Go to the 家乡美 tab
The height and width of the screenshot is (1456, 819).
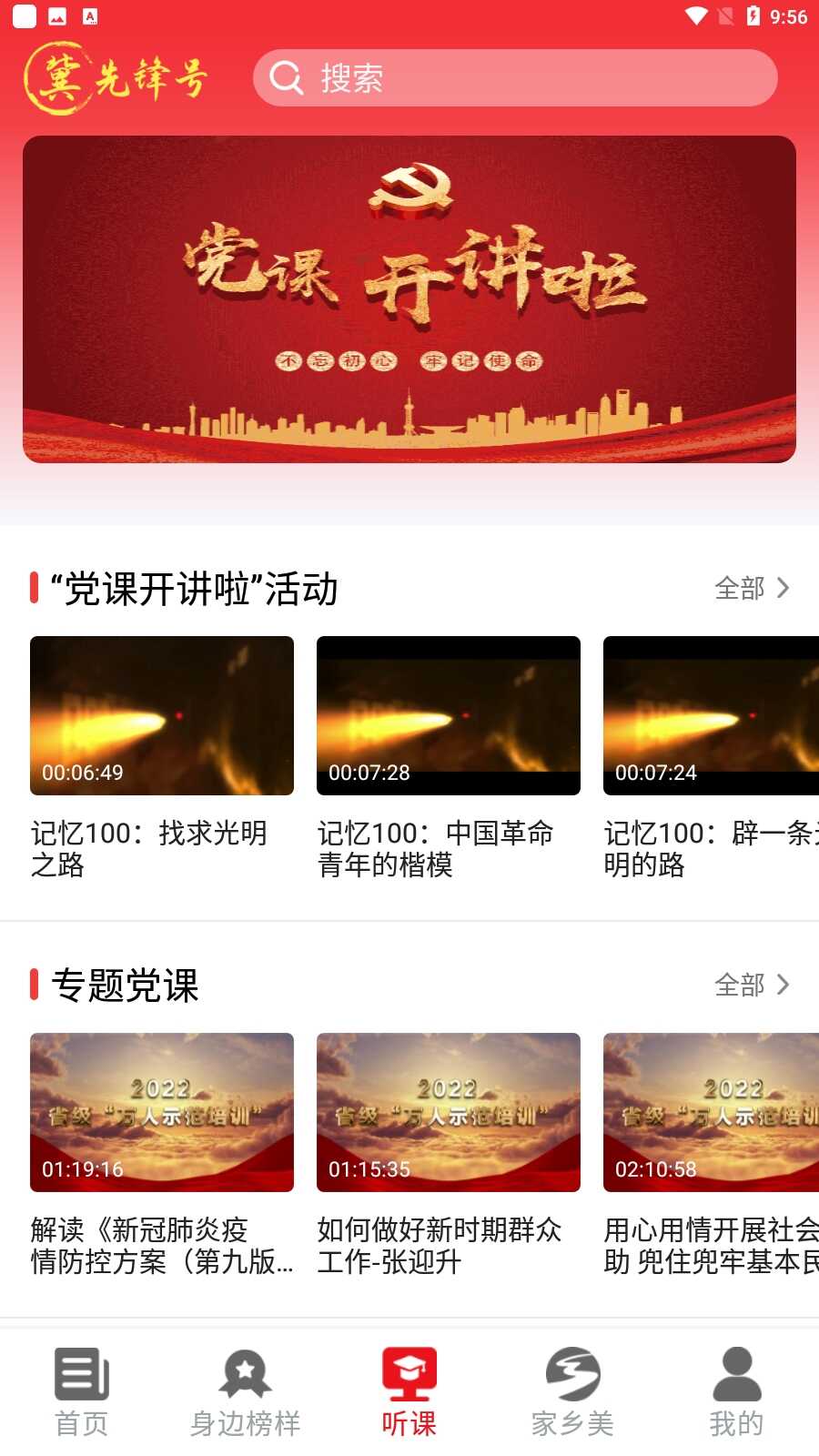[573, 1392]
